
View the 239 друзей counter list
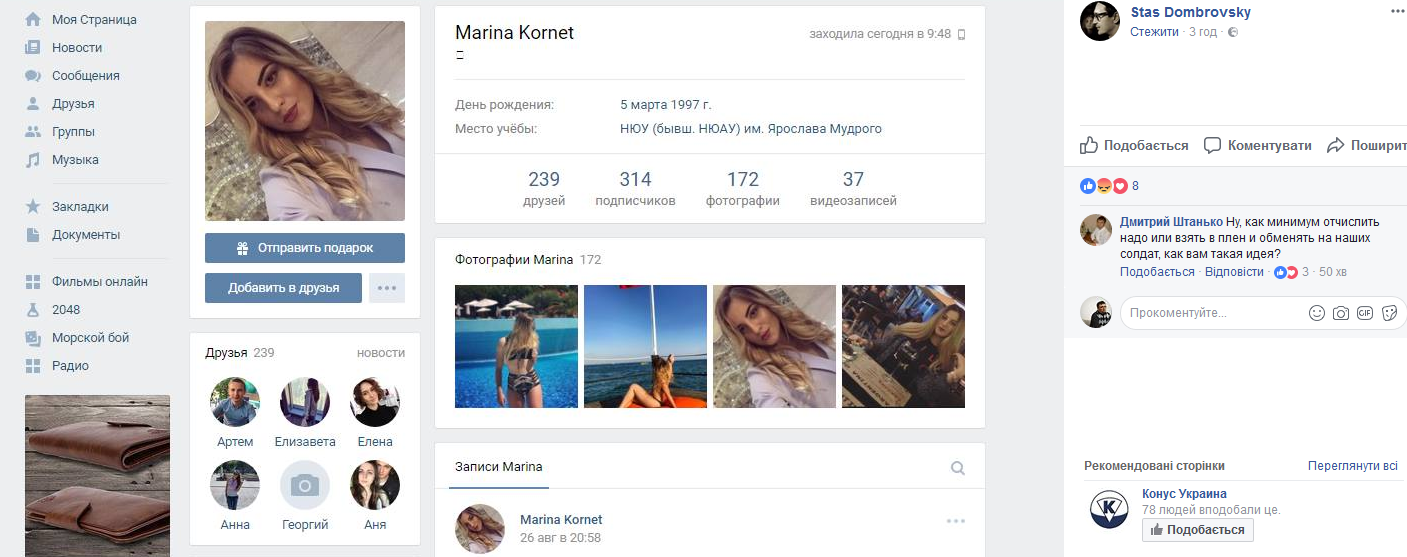(544, 188)
